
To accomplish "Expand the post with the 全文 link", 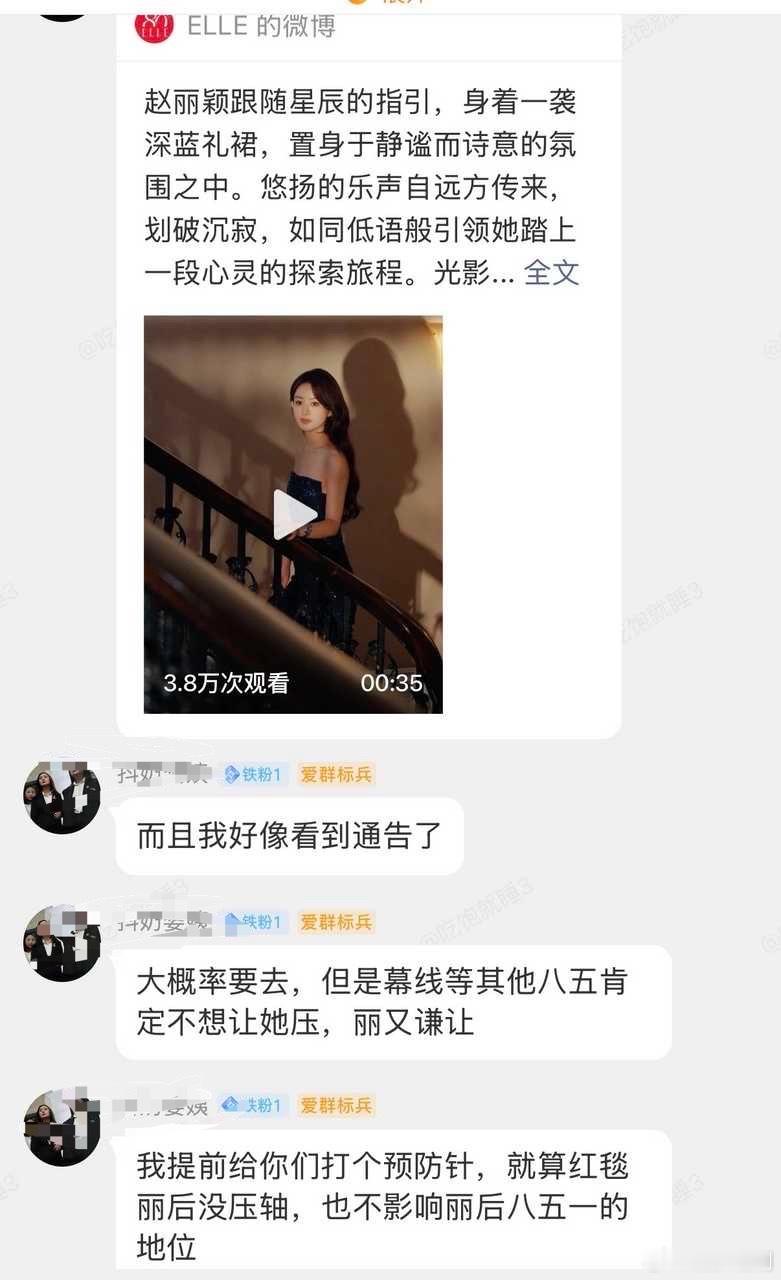I will [x=551, y=273].
